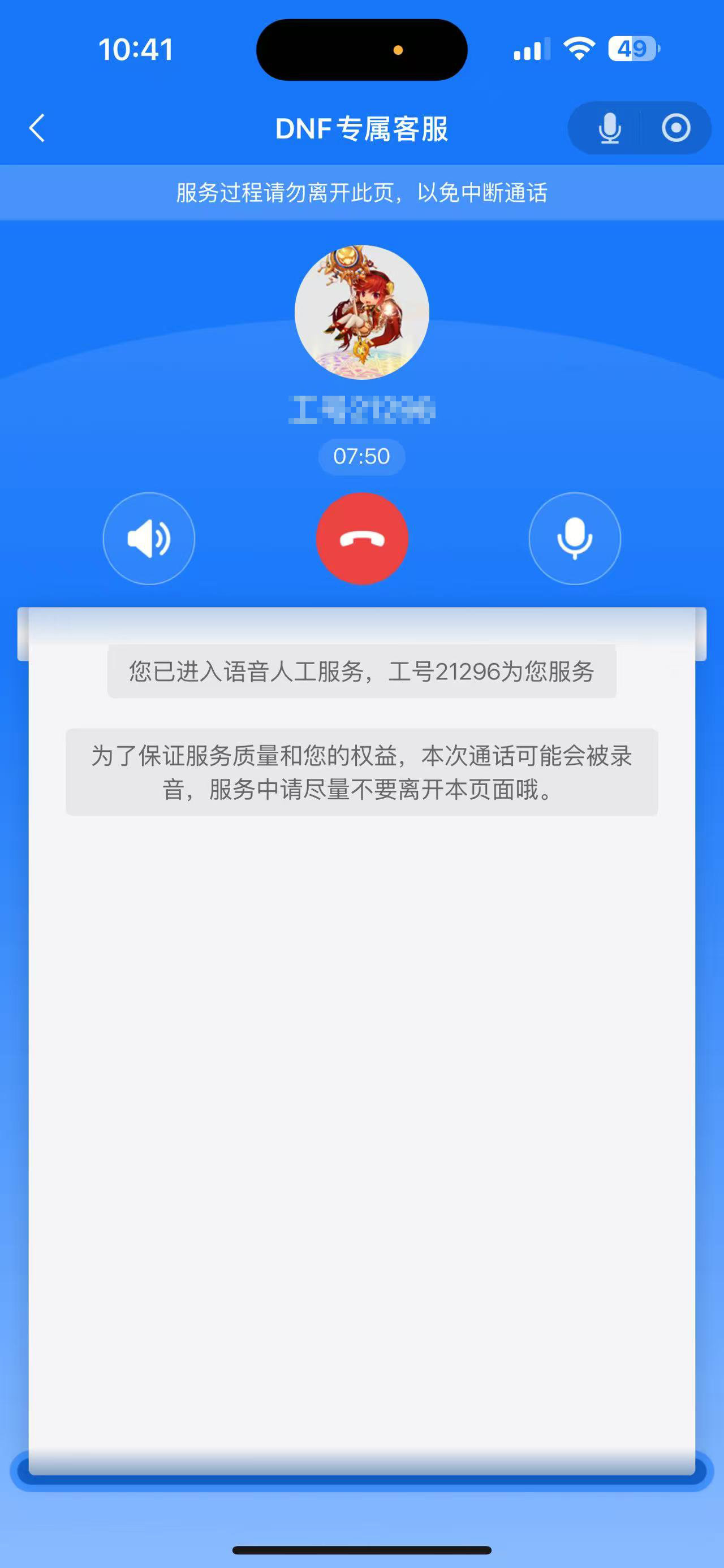Go back using the header arrow

point(37,128)
